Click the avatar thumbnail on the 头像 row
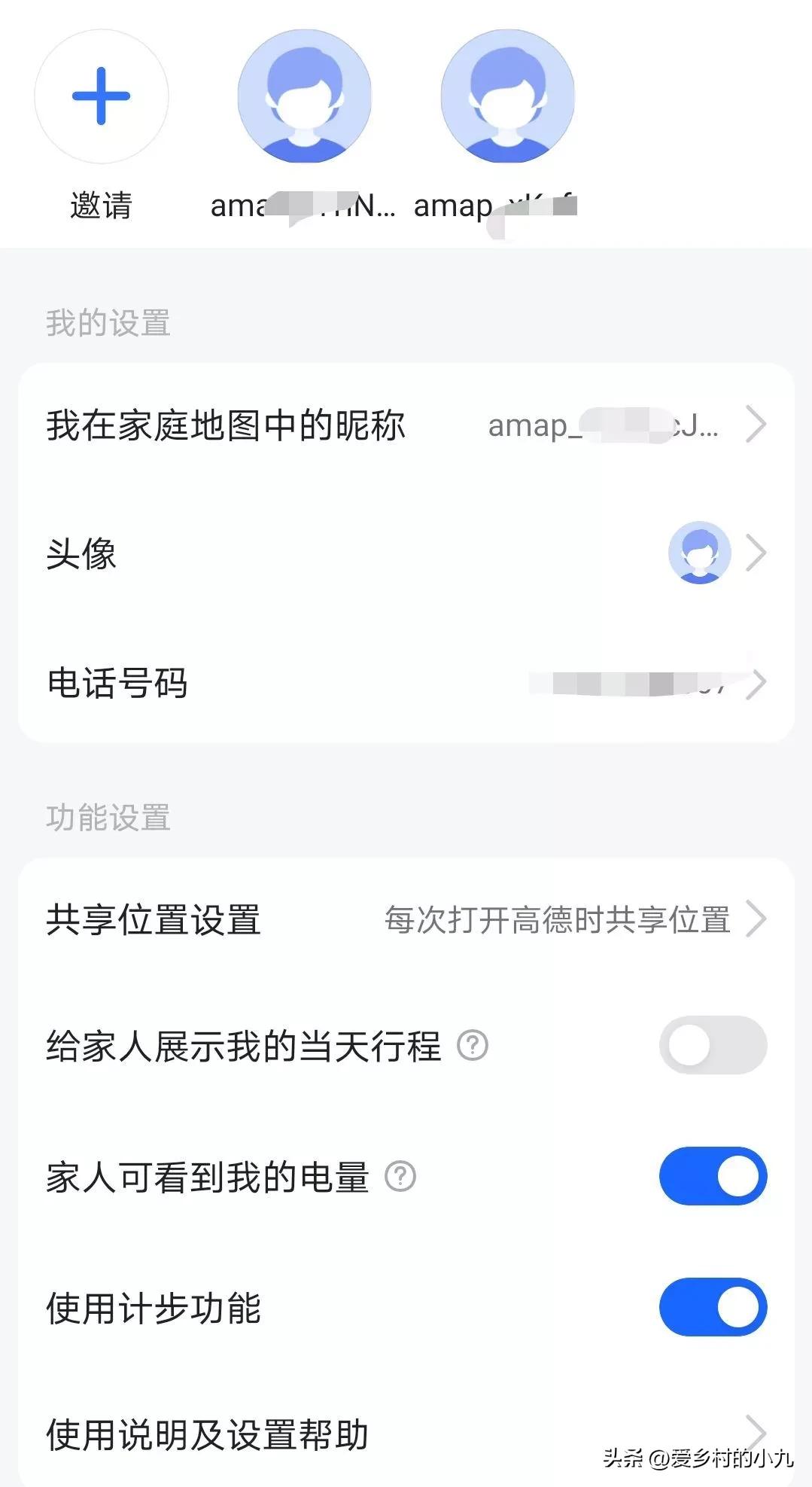The height and width of the screenshot is (1487, 812). click(698, 552)
